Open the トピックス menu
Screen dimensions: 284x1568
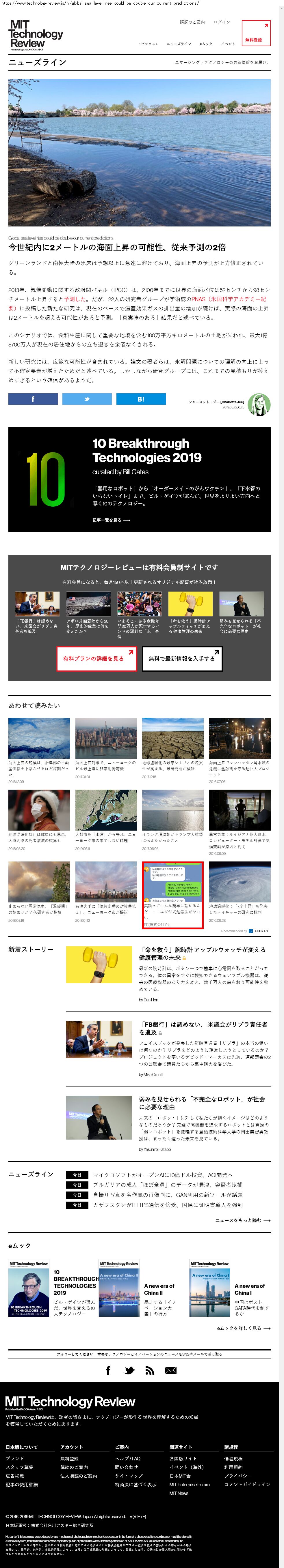(x=147, y=44)
